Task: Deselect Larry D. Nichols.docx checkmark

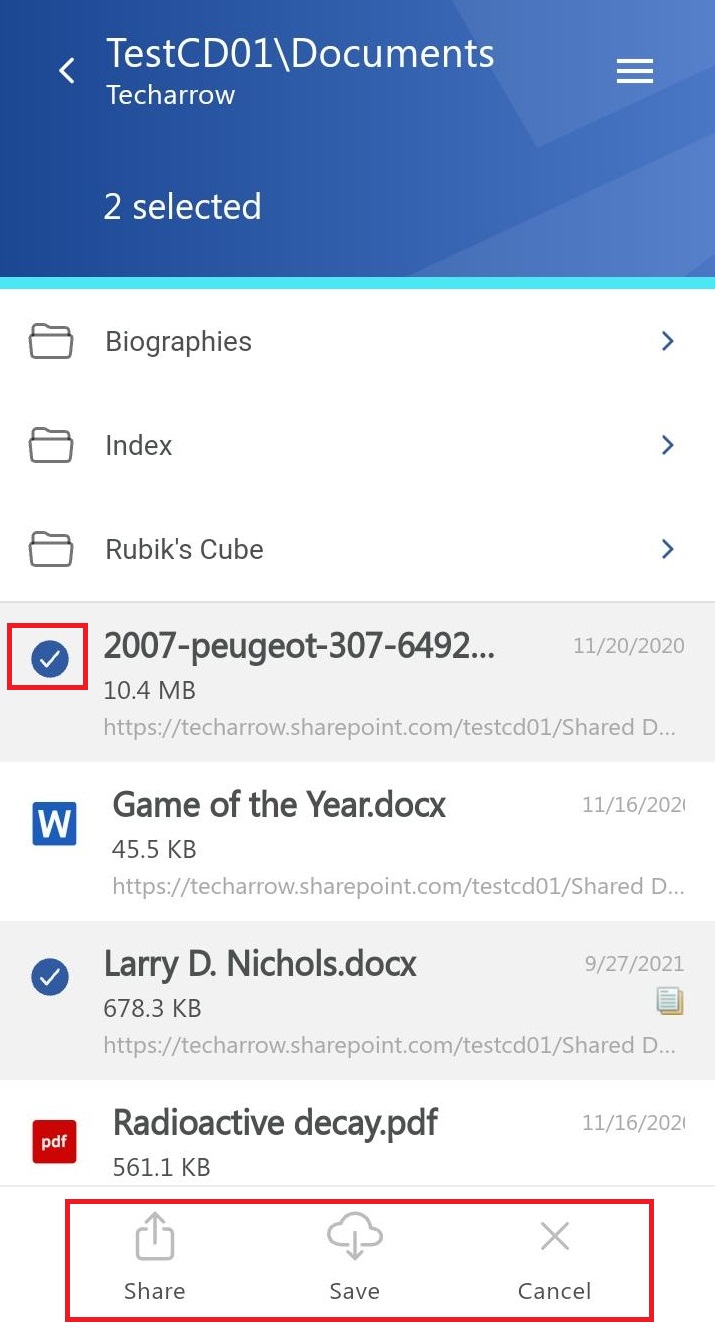Action: tap(49, 976)
